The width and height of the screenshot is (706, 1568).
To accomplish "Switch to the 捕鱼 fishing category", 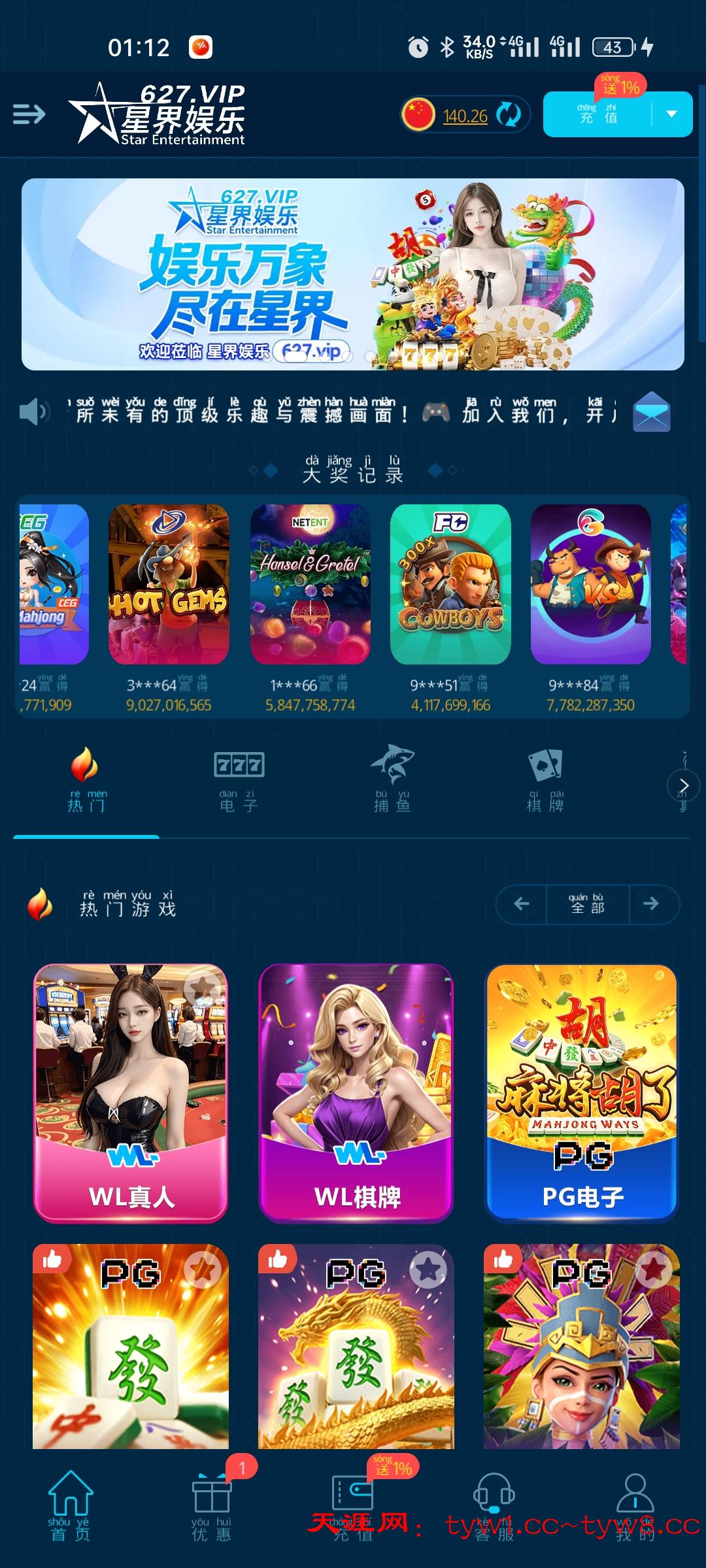I will 392,781.
